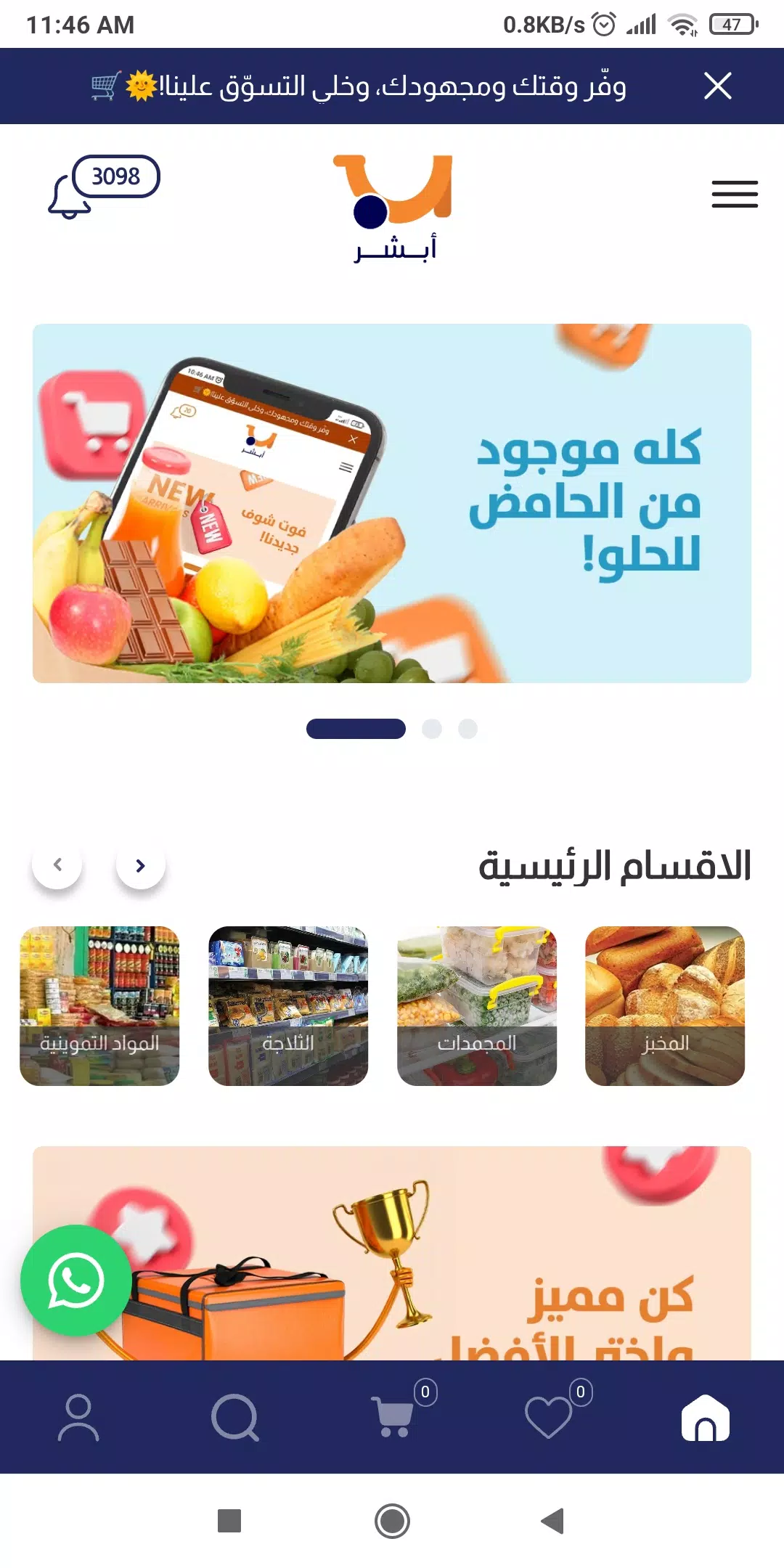The image size is (784, 1568).
Task: Open the المجمدات category
Action: point(477,1005)
